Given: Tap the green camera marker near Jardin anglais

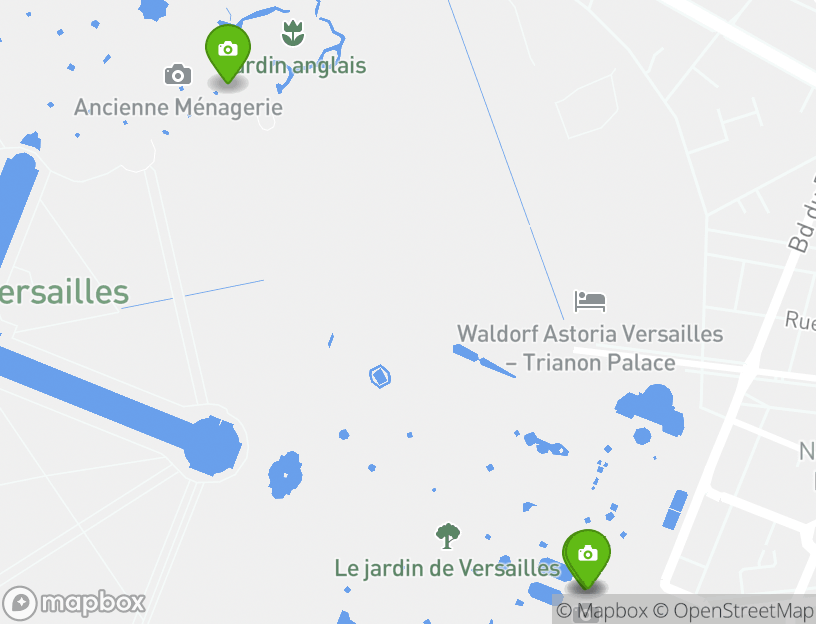Looking at the screenshot, I should pyautogui.click(x=227, y=50).
